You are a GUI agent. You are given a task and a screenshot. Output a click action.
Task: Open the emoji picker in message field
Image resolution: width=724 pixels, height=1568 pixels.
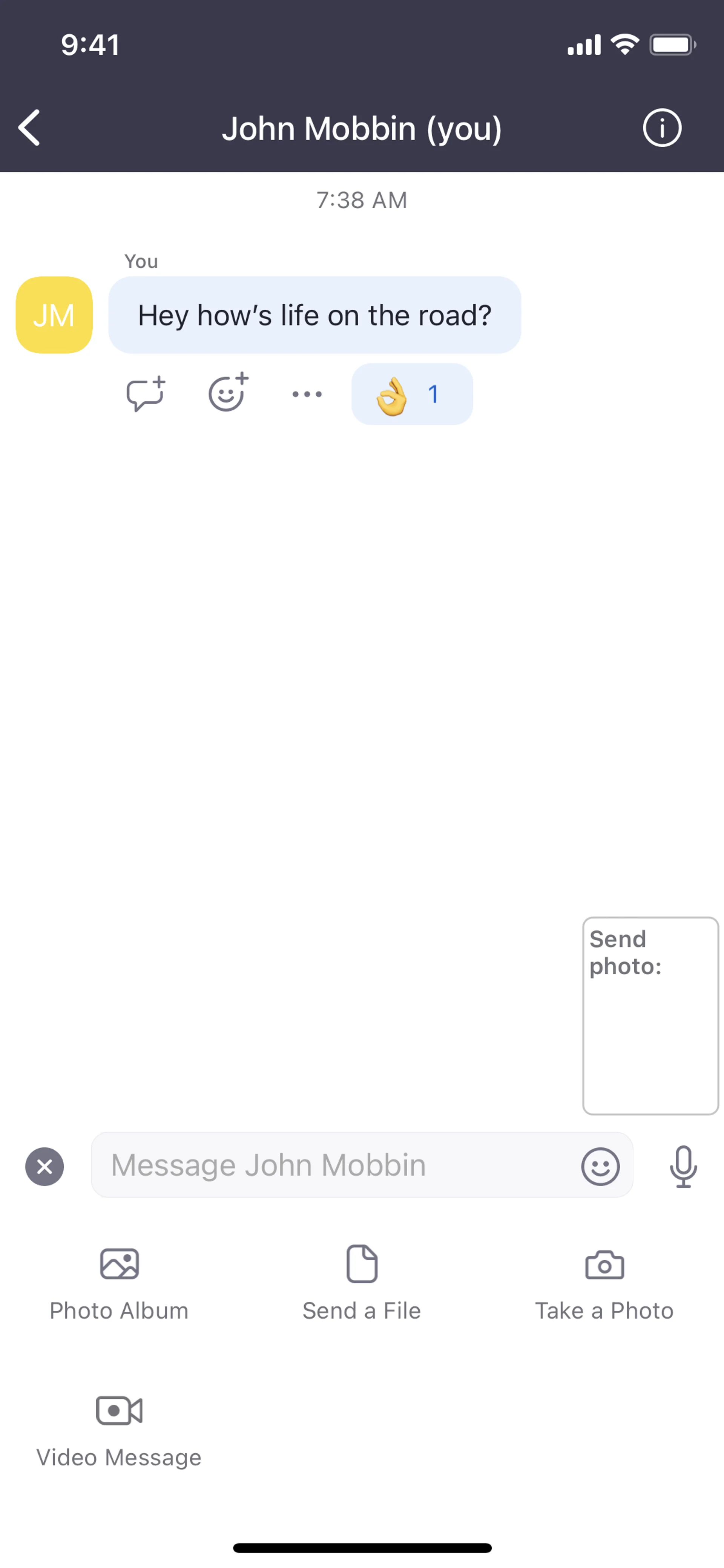[x=600, y=1166]
